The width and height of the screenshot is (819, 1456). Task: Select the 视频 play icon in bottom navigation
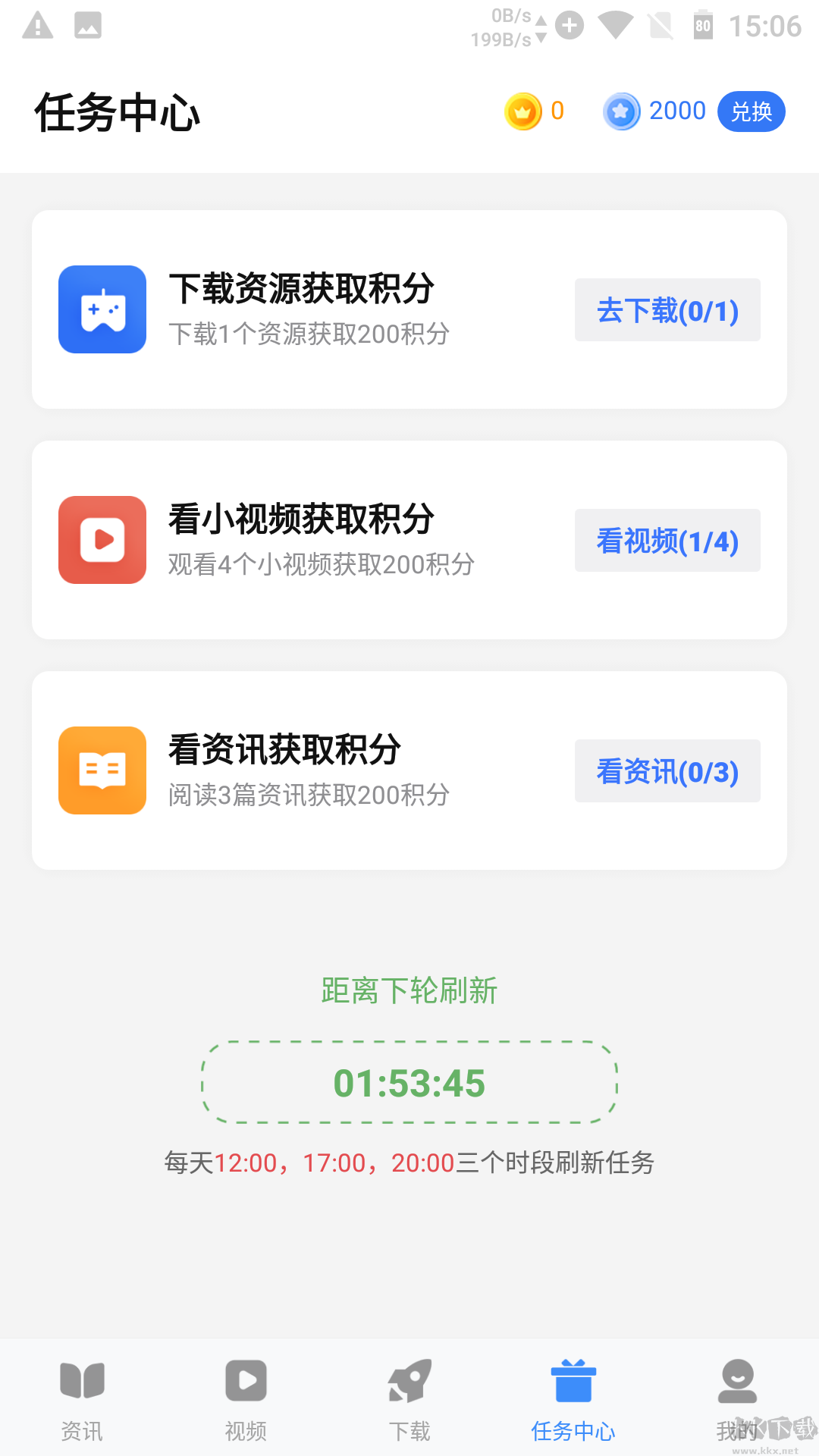[245, 1382]
